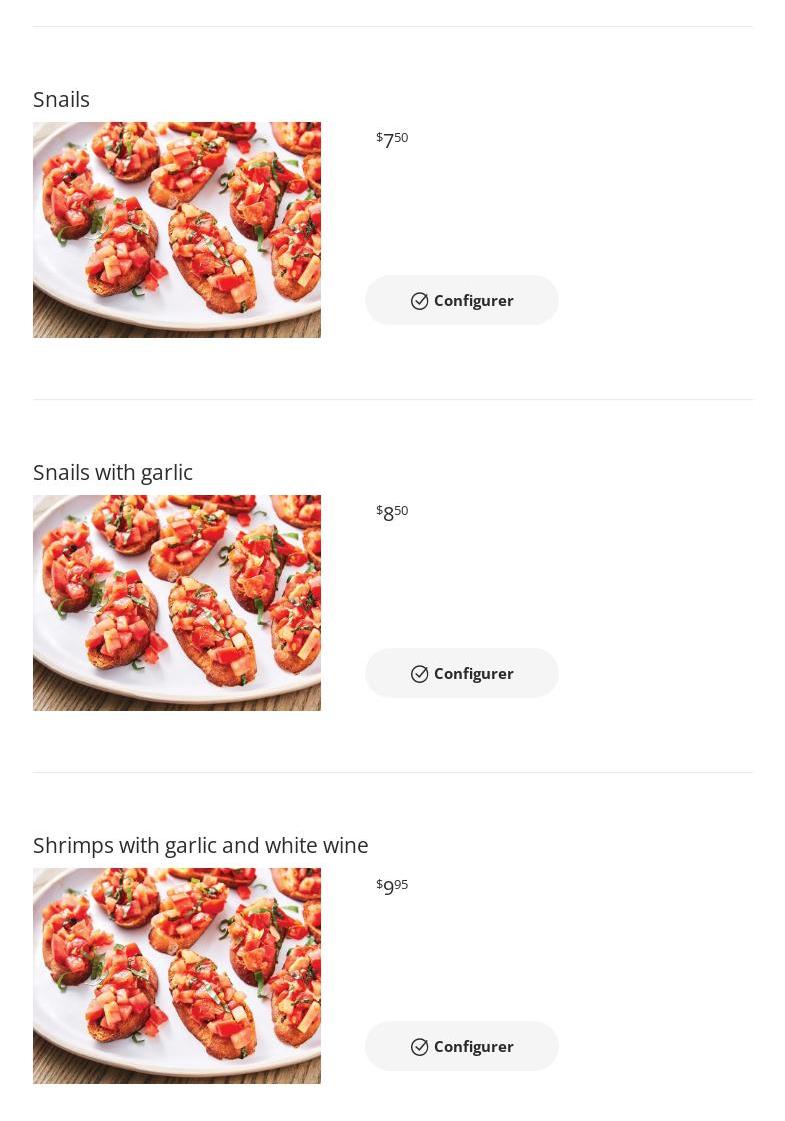Configure Shrimps with garlic and white wine

(x=462, y=1046)
